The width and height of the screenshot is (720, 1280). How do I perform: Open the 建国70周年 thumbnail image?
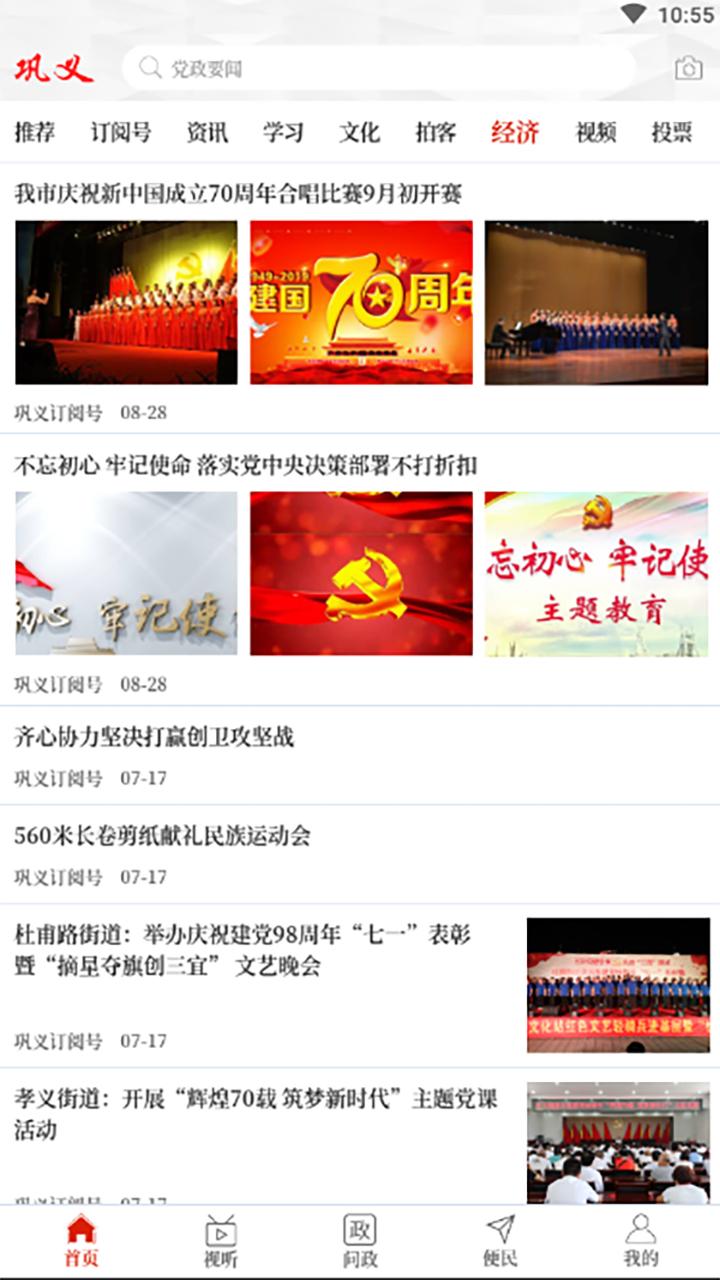(x=360, y=301)
